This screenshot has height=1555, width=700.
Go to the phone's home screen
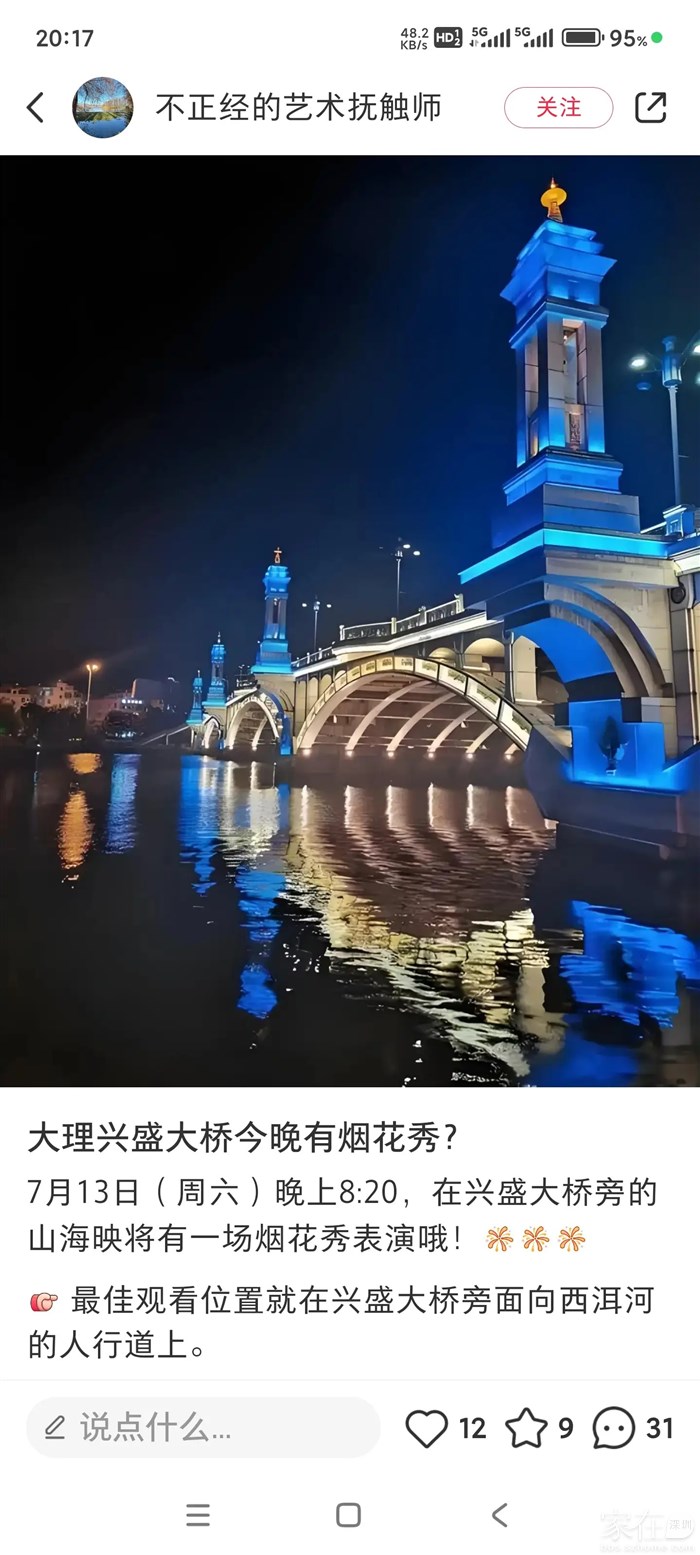[348, 1515]
